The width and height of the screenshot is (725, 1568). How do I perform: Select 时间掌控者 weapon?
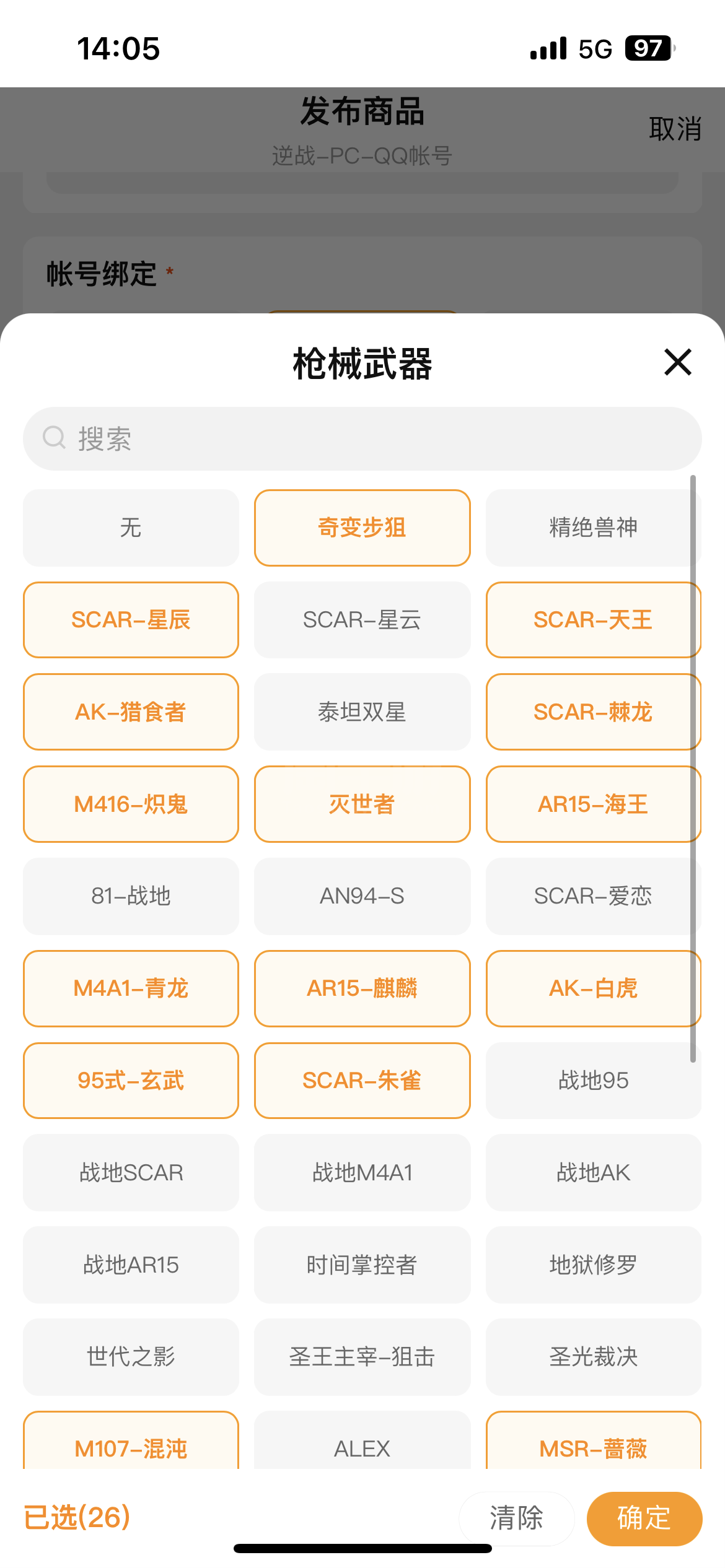click(362, 1265)
